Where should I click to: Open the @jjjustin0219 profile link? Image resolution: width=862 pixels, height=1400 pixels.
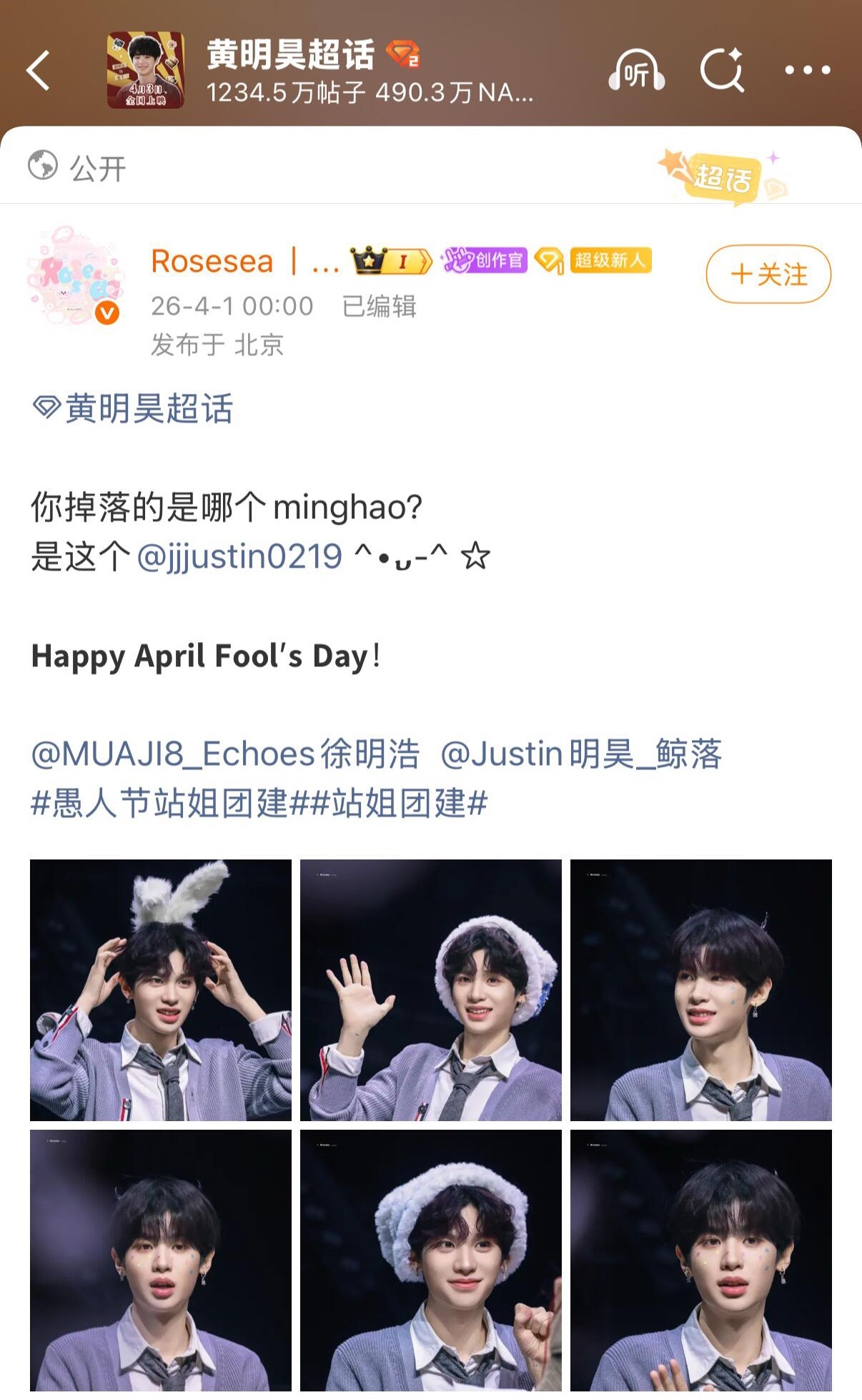click(x=241, y=558)
